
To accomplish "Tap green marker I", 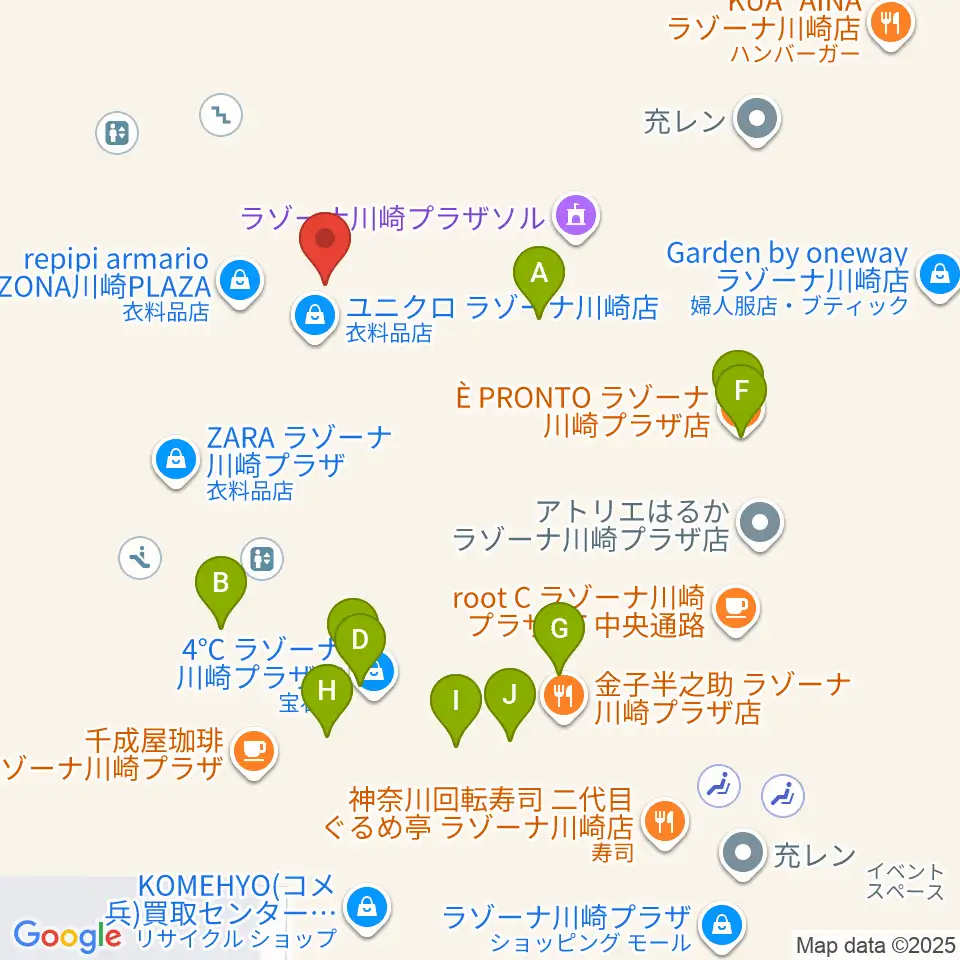I will click(x=456, y=709).
